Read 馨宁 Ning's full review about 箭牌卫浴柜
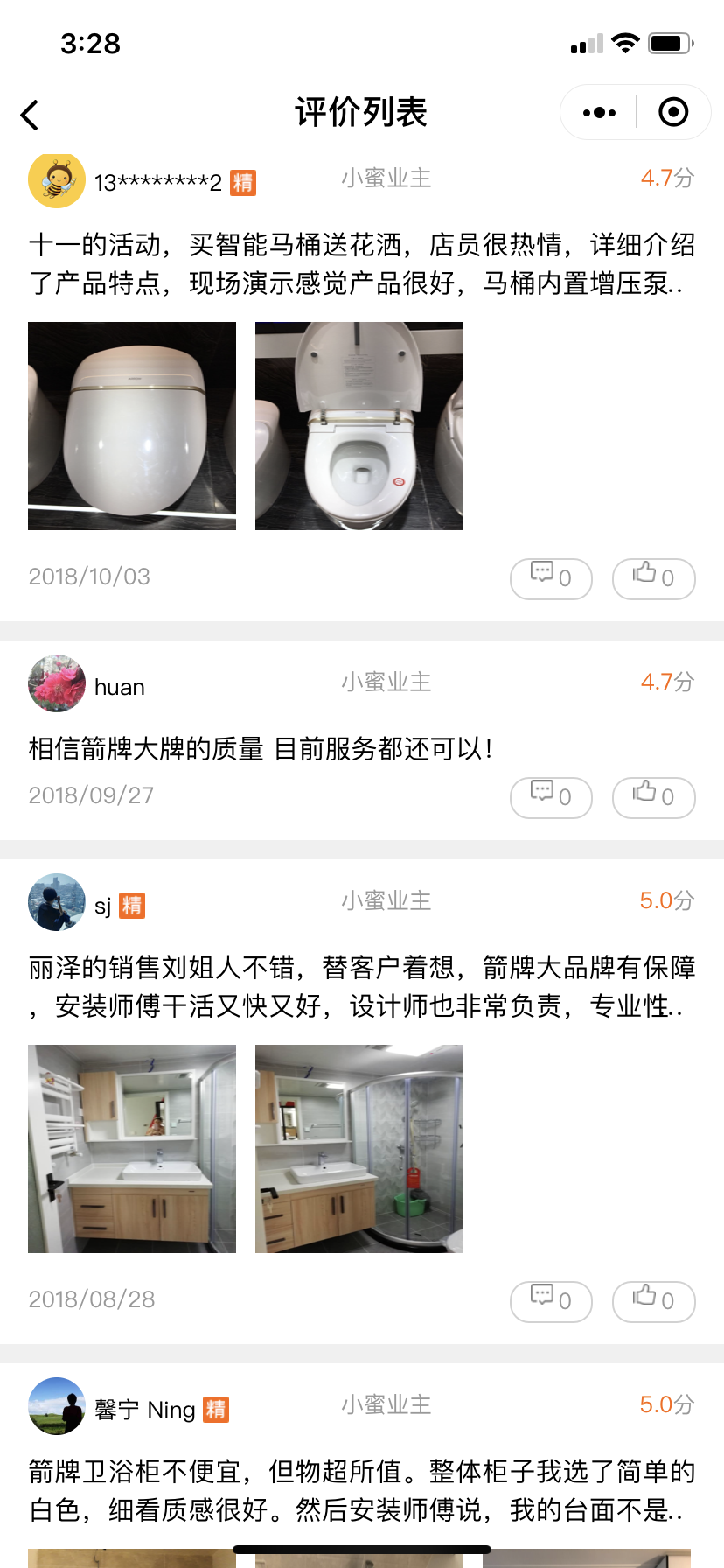 361,1490
